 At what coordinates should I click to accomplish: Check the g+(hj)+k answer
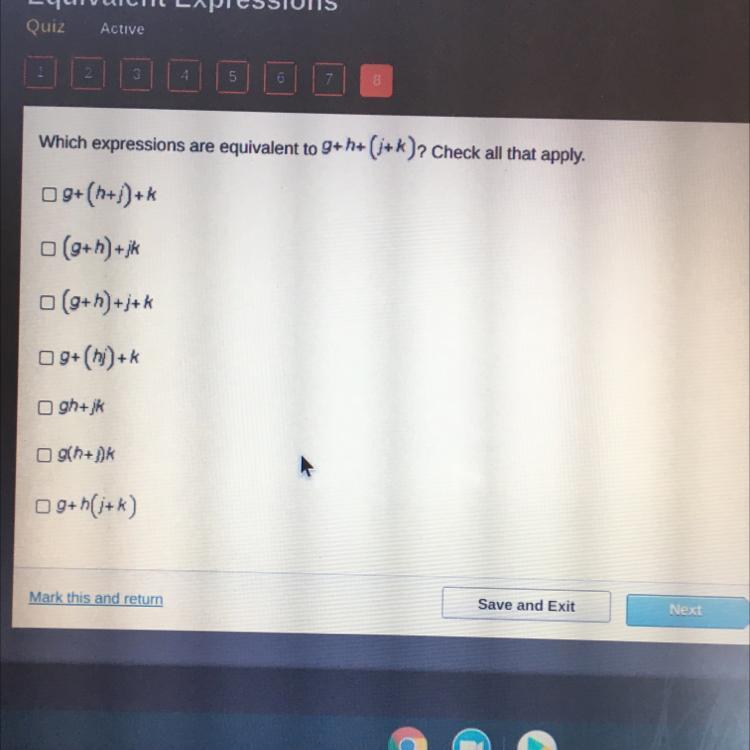[47, 356]
